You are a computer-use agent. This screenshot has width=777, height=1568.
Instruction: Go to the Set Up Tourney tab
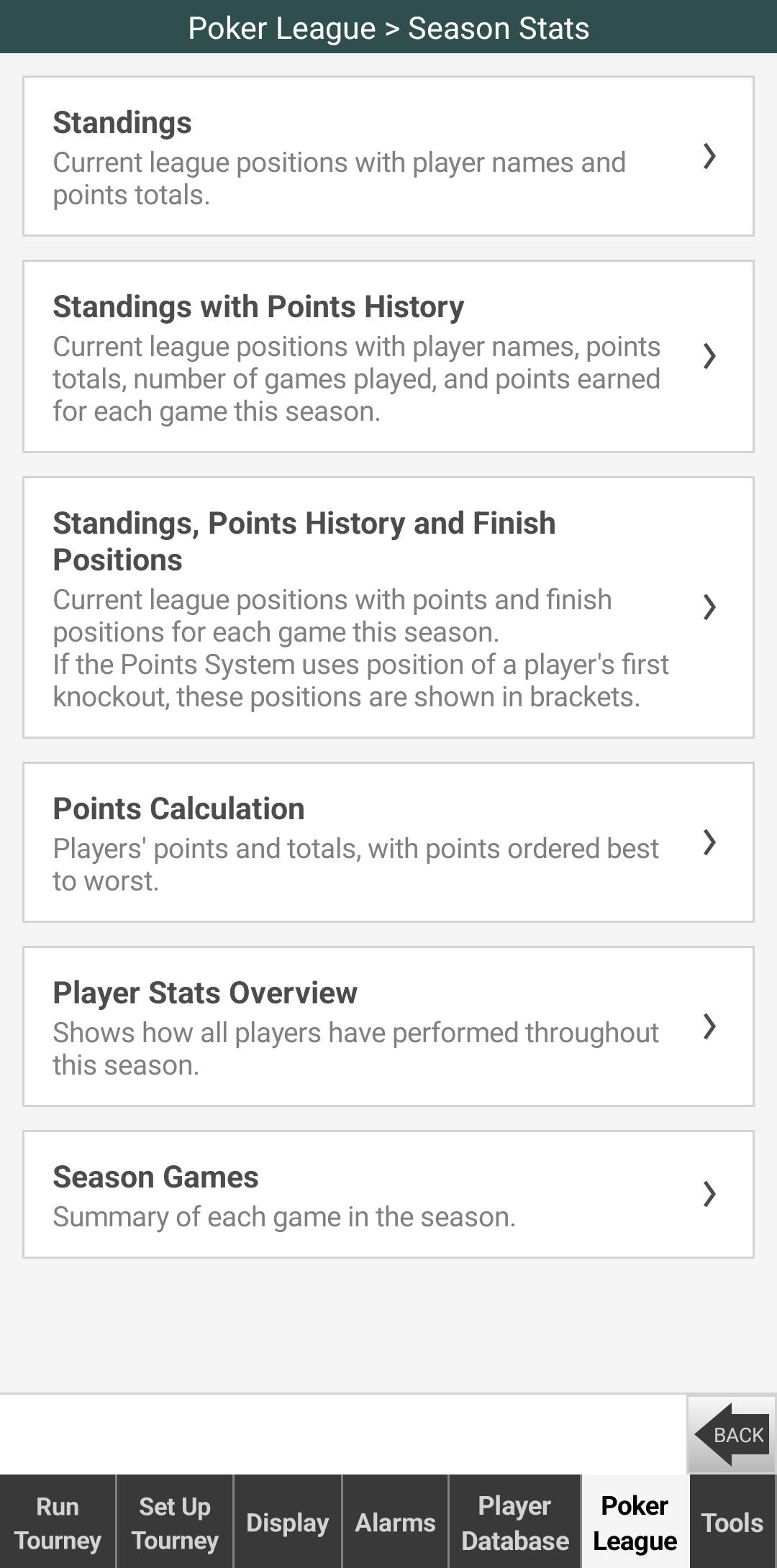[x=175, y=1522]
